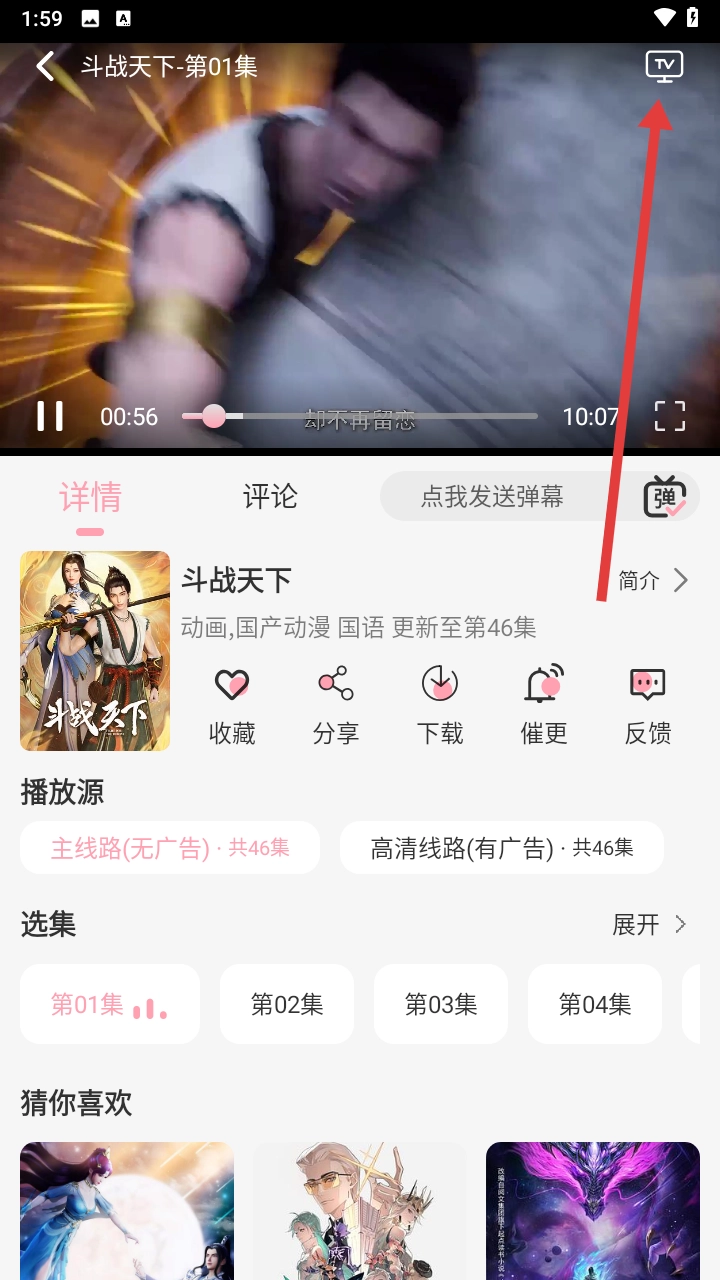Select 高清线路(有广告) playback source

501,848
